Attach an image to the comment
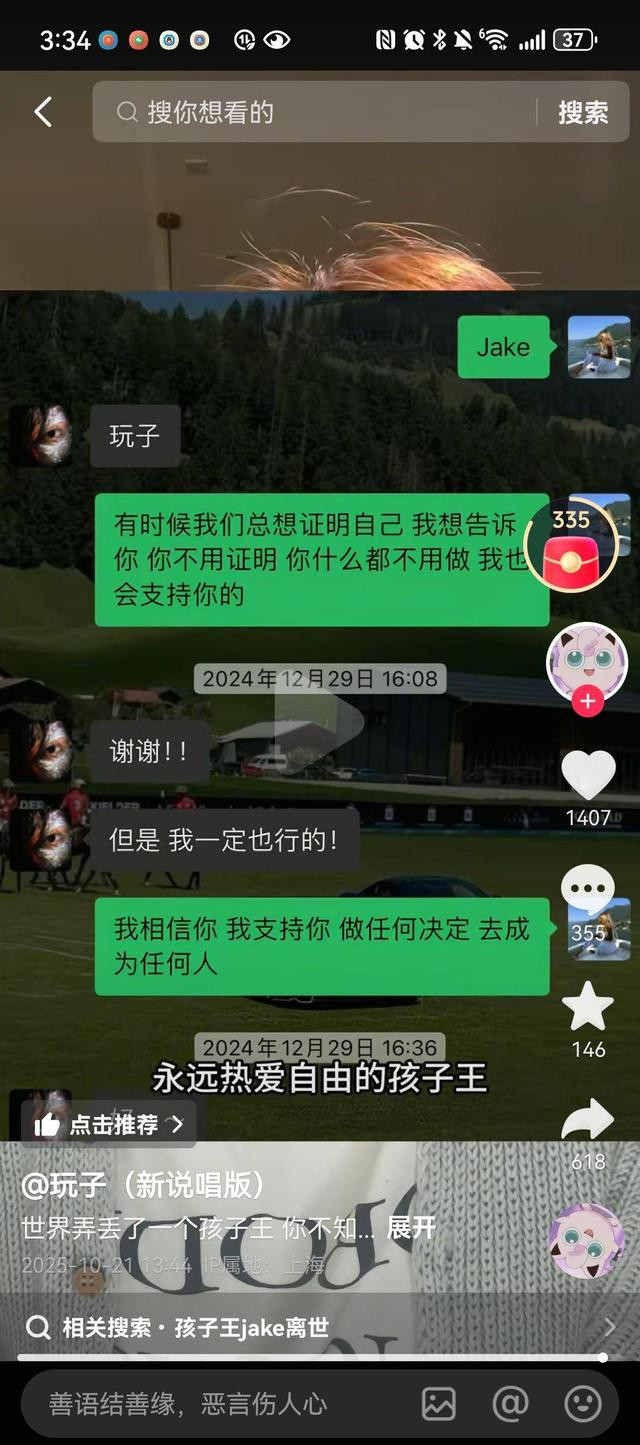Screen dimensions: 640x1445 439,1404
